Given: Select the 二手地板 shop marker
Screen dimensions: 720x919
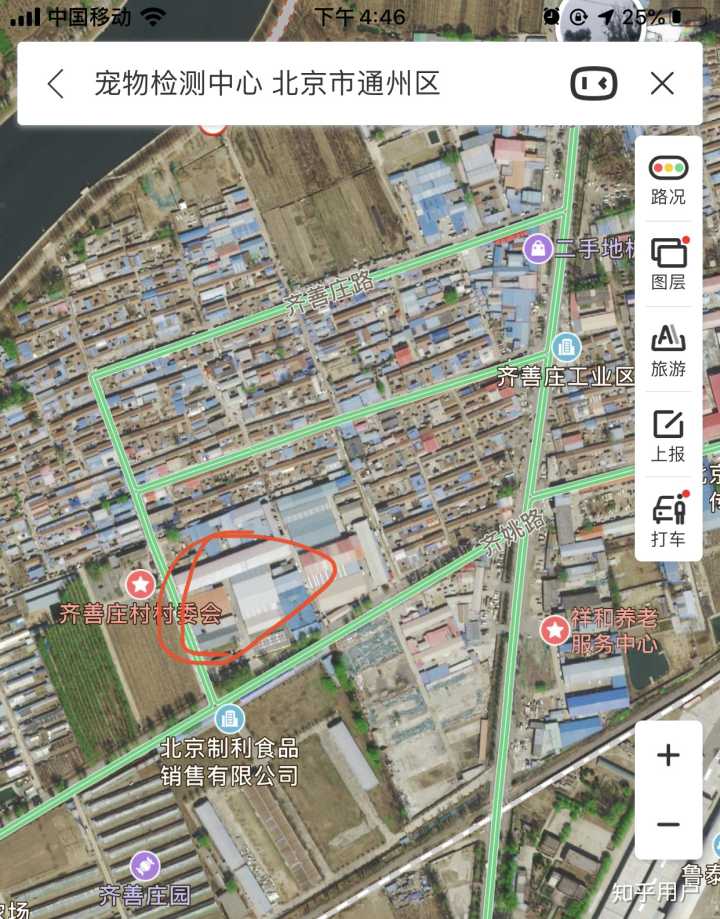Looking at the screenshot, I should [539, 248].
